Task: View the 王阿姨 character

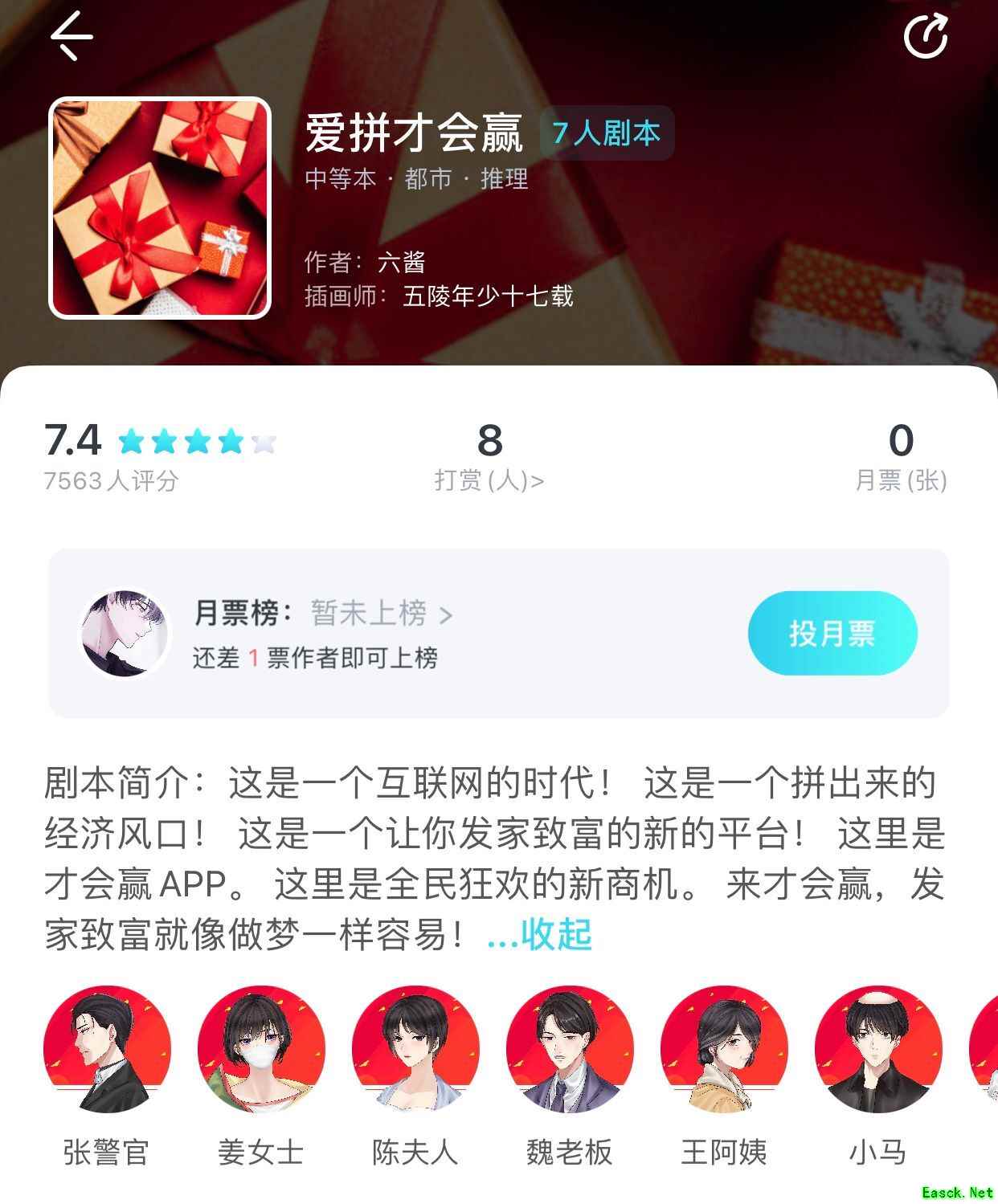Action: pyautogui.click(x=724, y=1050)
